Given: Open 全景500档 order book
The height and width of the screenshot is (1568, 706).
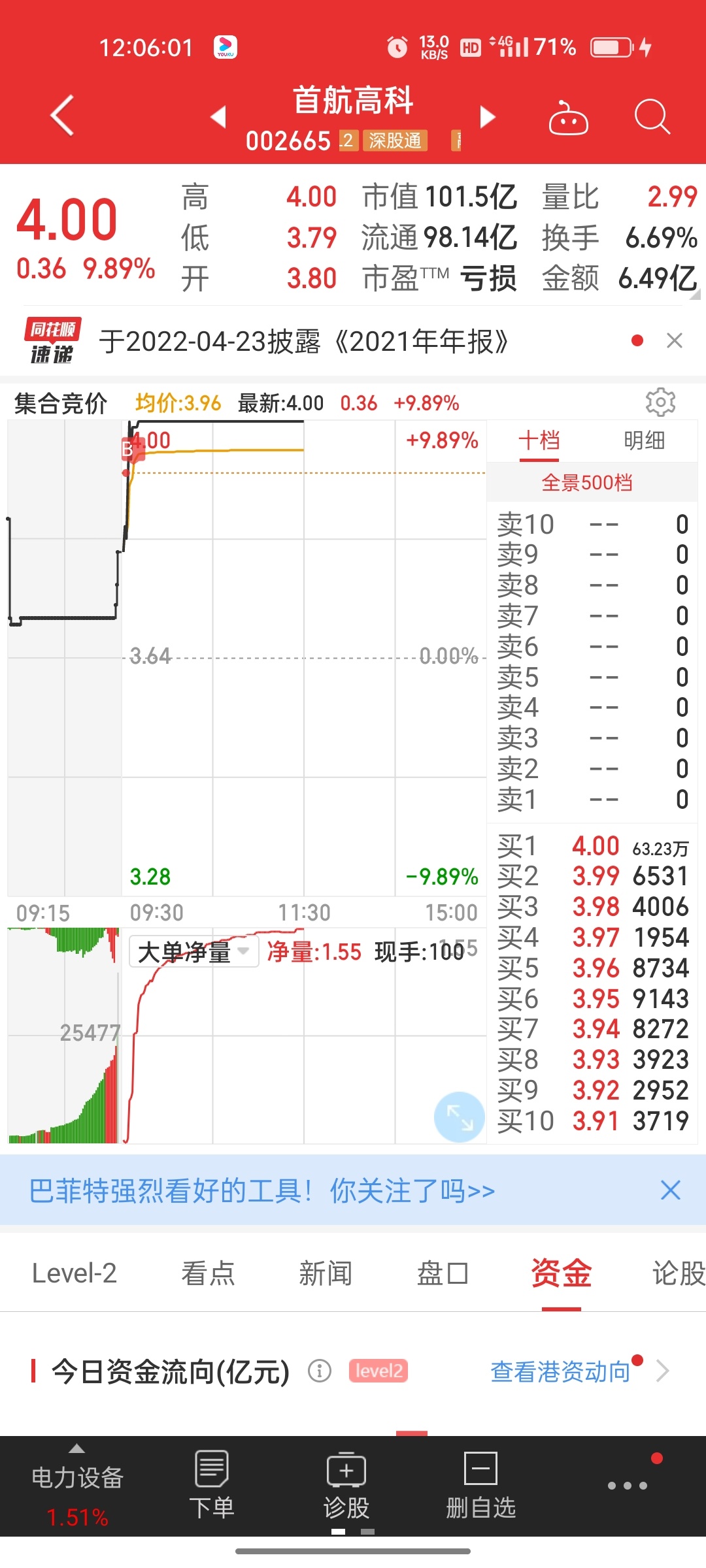Looking at the screenshot, I should pyautogui.click(x=586, y=483).
